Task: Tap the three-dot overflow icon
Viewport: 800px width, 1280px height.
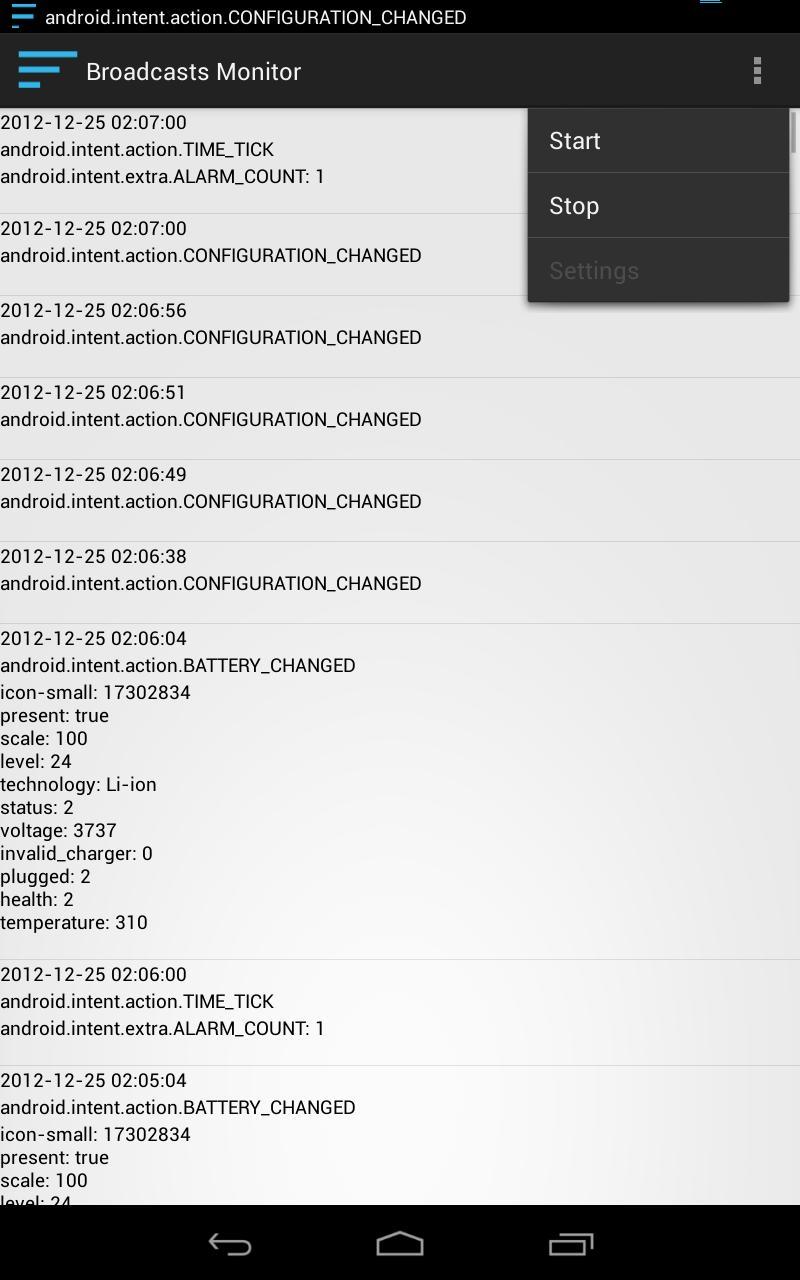Action: 757,71
